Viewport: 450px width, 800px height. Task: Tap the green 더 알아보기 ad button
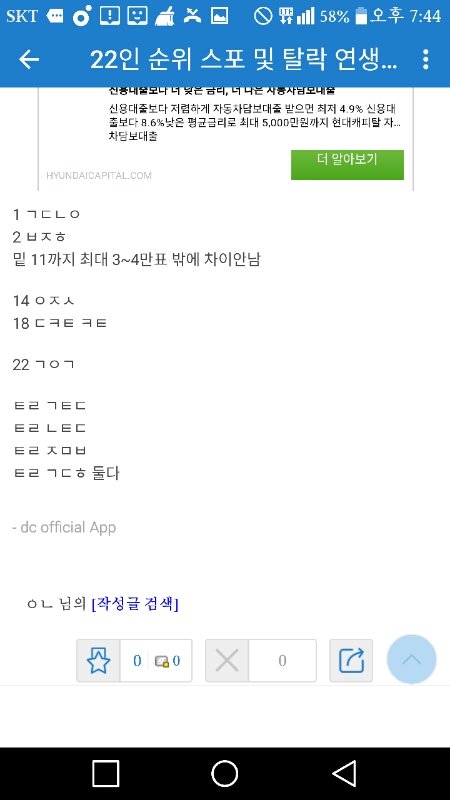347,164
